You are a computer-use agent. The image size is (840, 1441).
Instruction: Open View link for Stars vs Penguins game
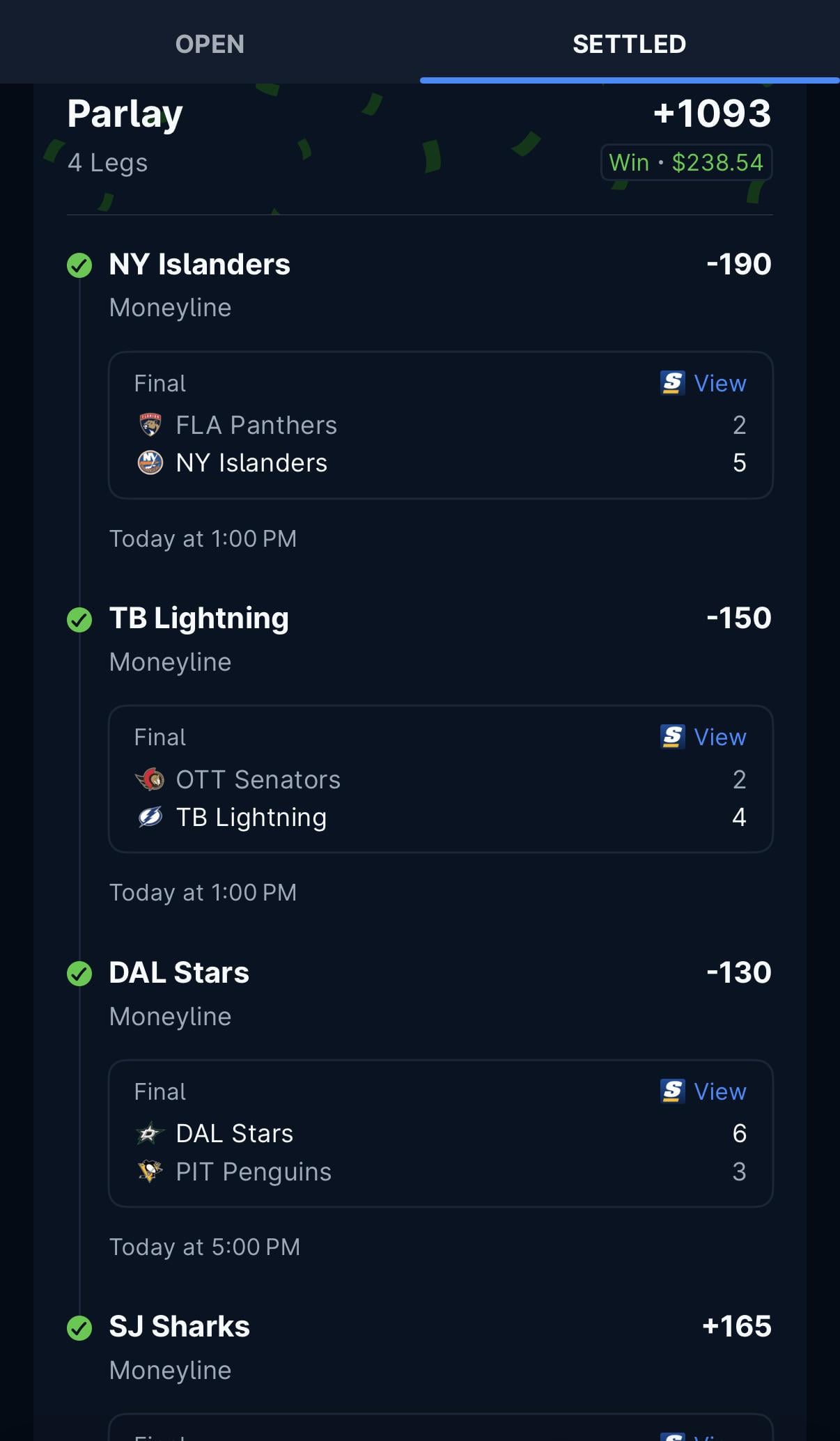[704, 1091]
